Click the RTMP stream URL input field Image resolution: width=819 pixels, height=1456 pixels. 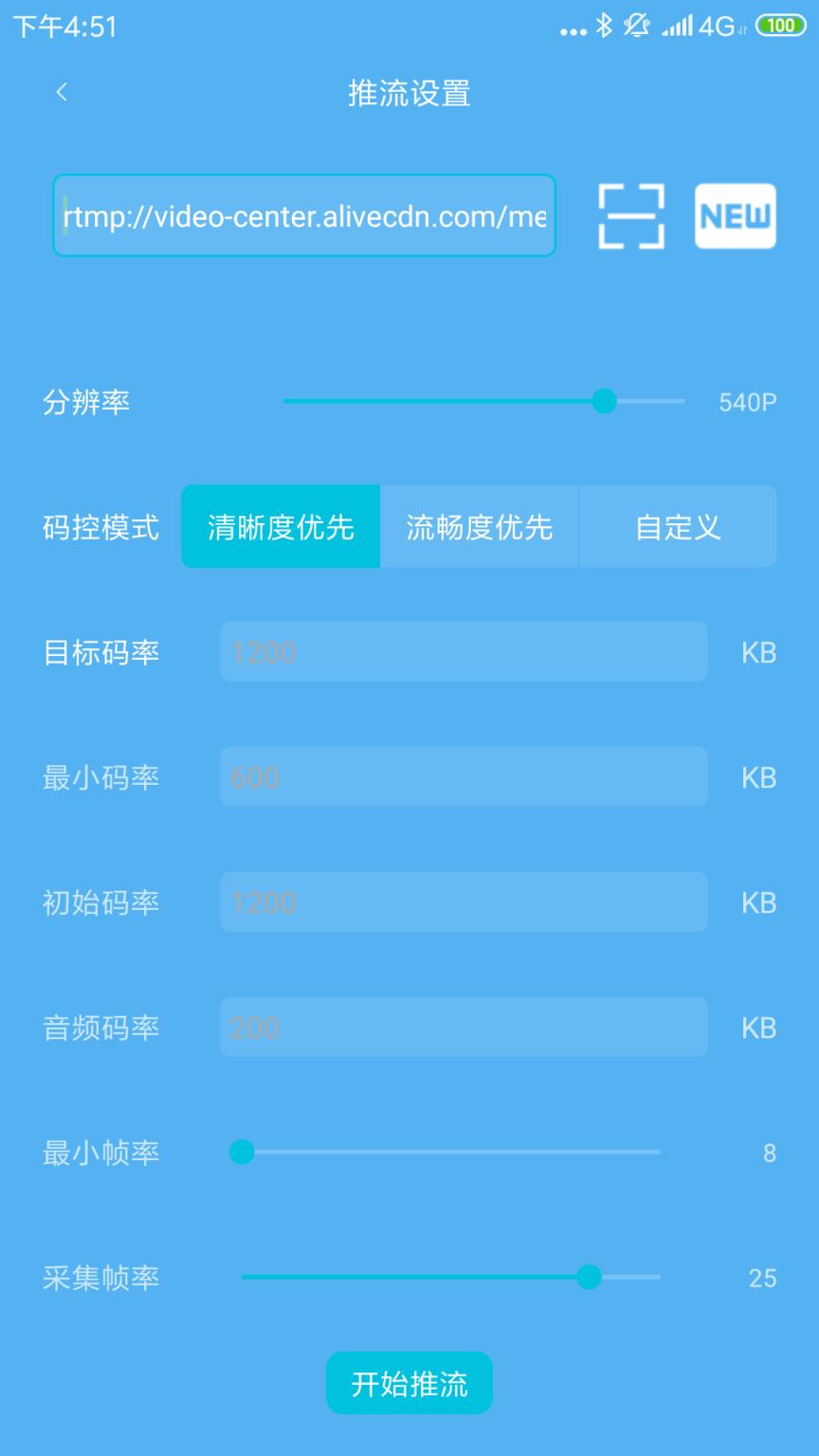303,216
